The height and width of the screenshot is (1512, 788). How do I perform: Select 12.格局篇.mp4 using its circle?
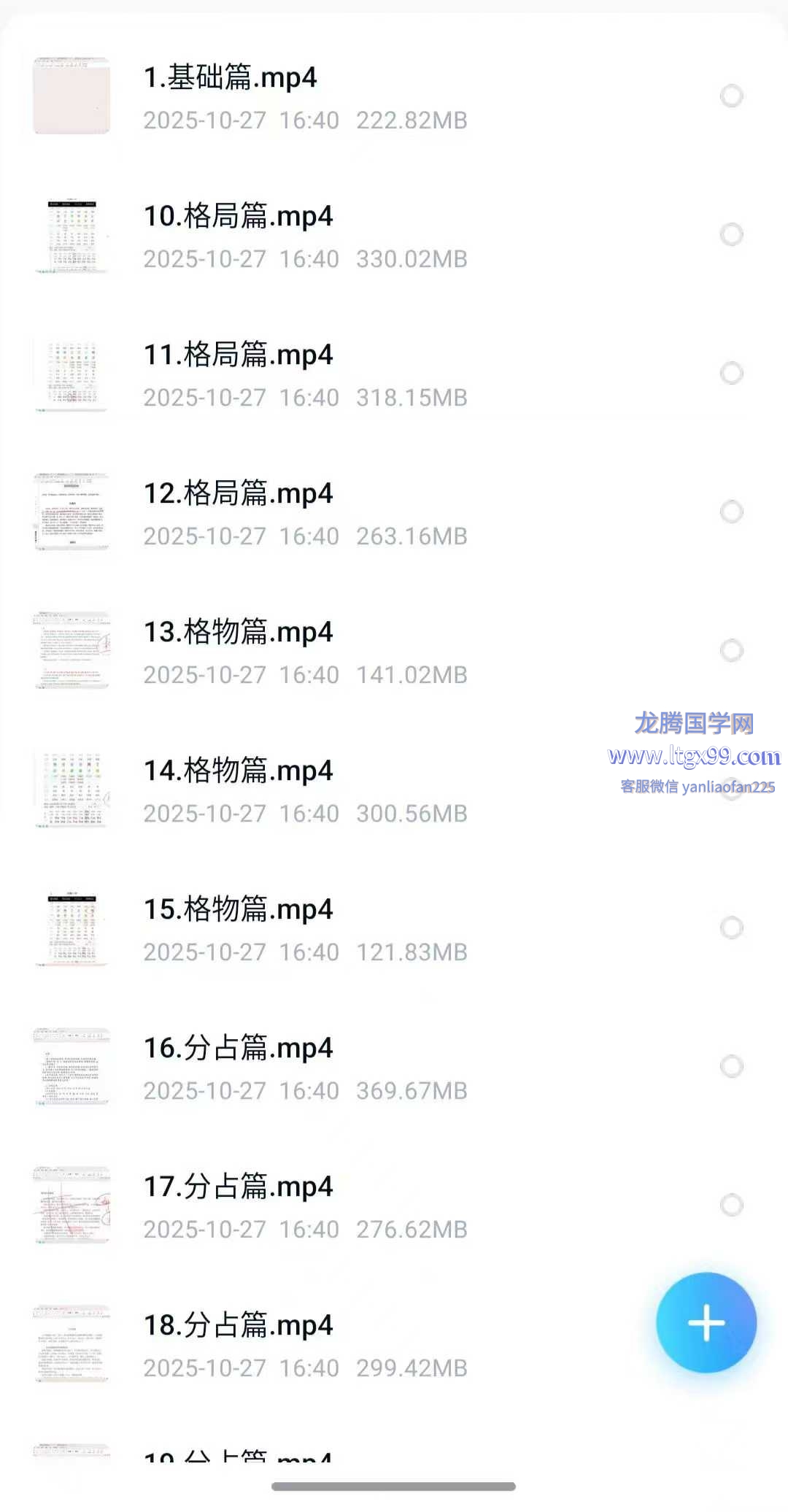[x=731, y=512]
